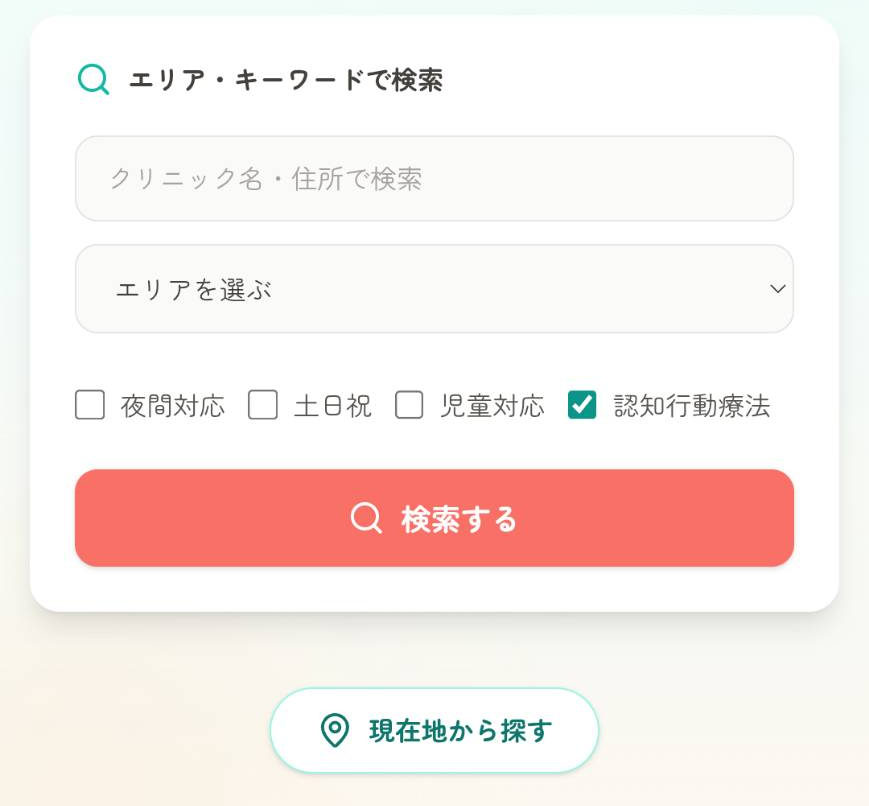869x806 pixels.
Task: Focus the クリニック名・住所で検索 field
Action: 434,179
